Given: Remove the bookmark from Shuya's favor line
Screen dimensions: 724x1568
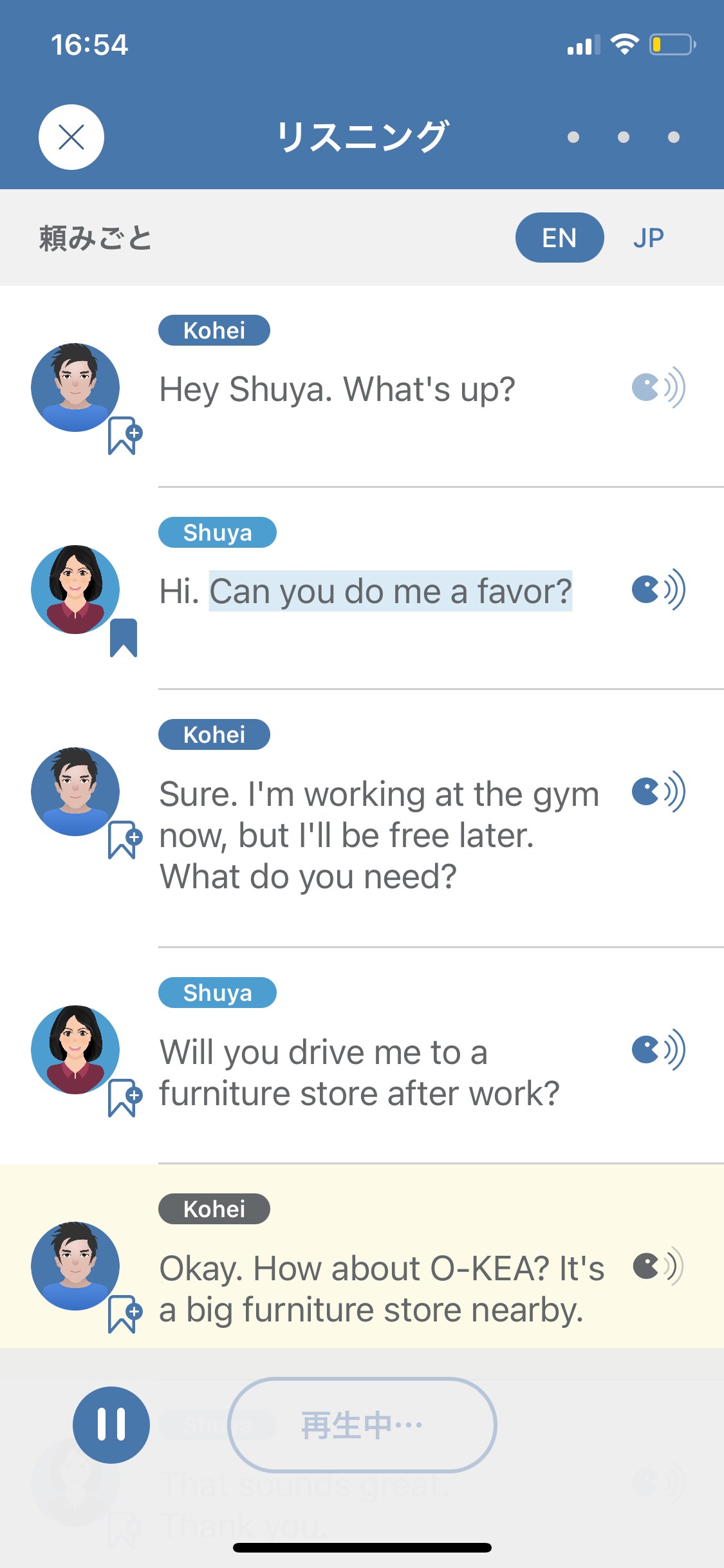Looking at the screenshot, I should click(x=124, y=637).
